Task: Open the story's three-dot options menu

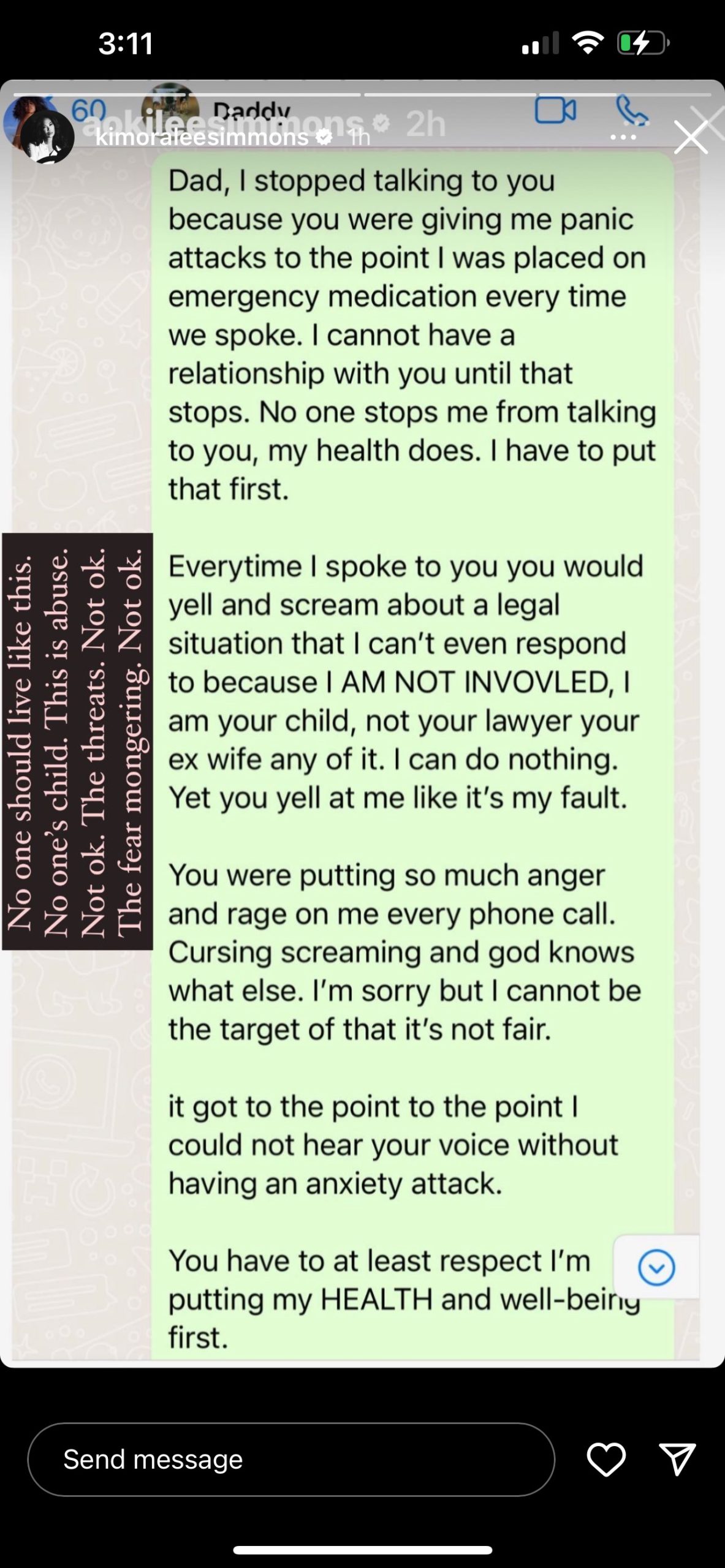Action: tap(623, 137)
